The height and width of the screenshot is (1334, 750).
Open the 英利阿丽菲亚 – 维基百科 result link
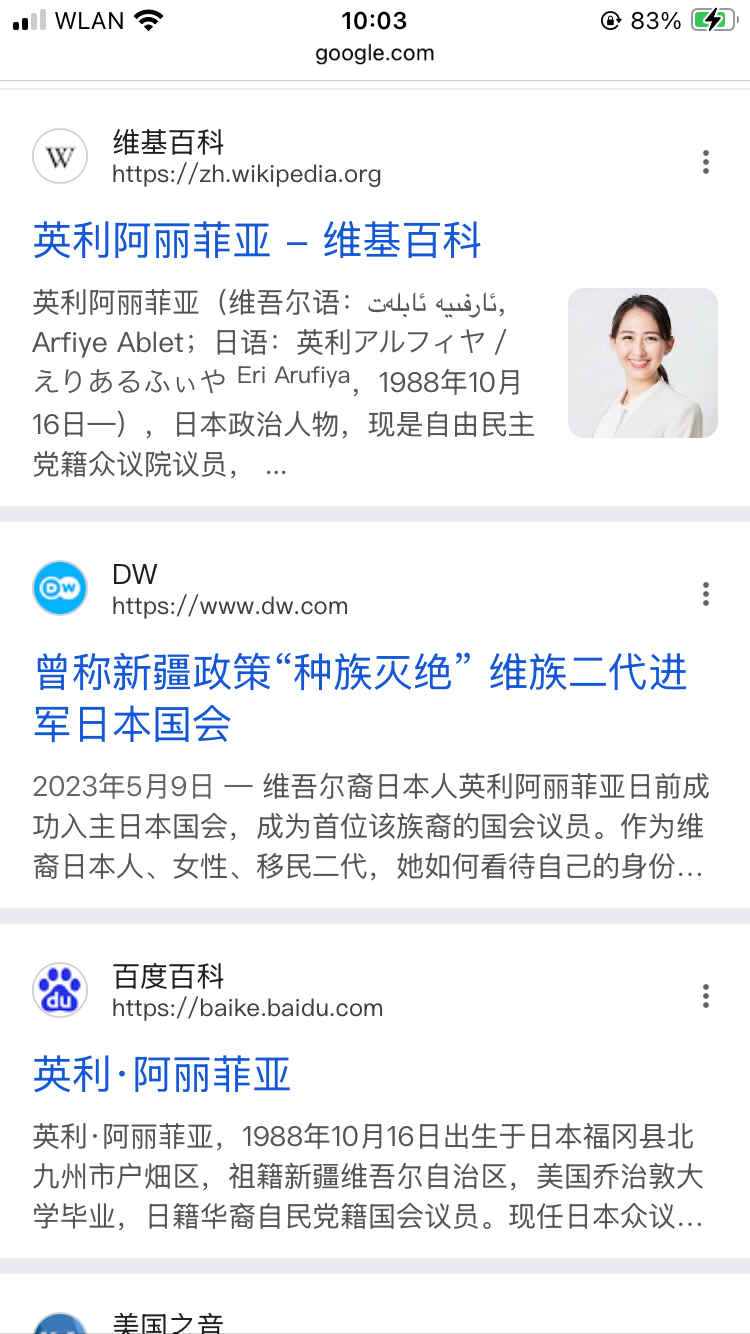pos(257,241)
